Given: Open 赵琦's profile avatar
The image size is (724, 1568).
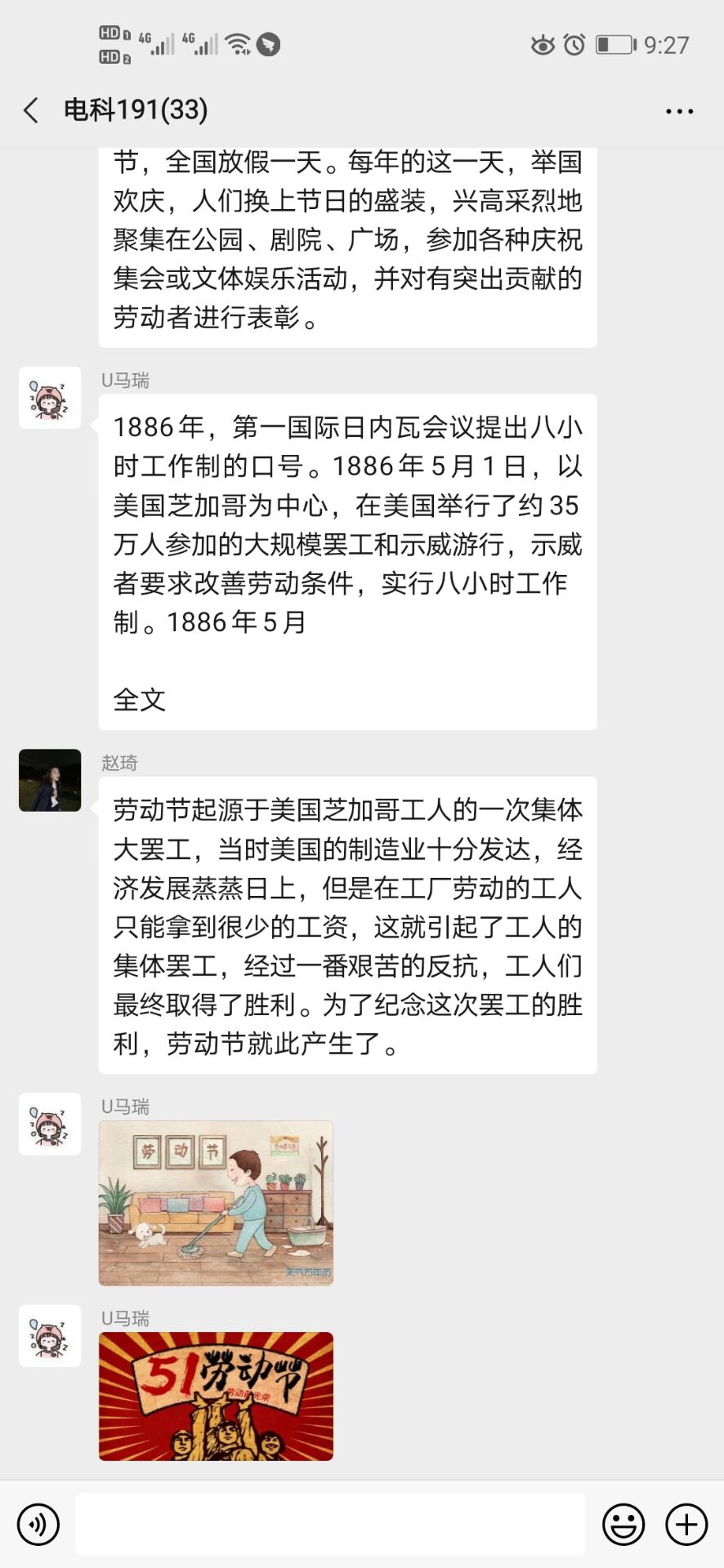Looking at the screenshot, I should pyautogui.click(x=50, y=780).
